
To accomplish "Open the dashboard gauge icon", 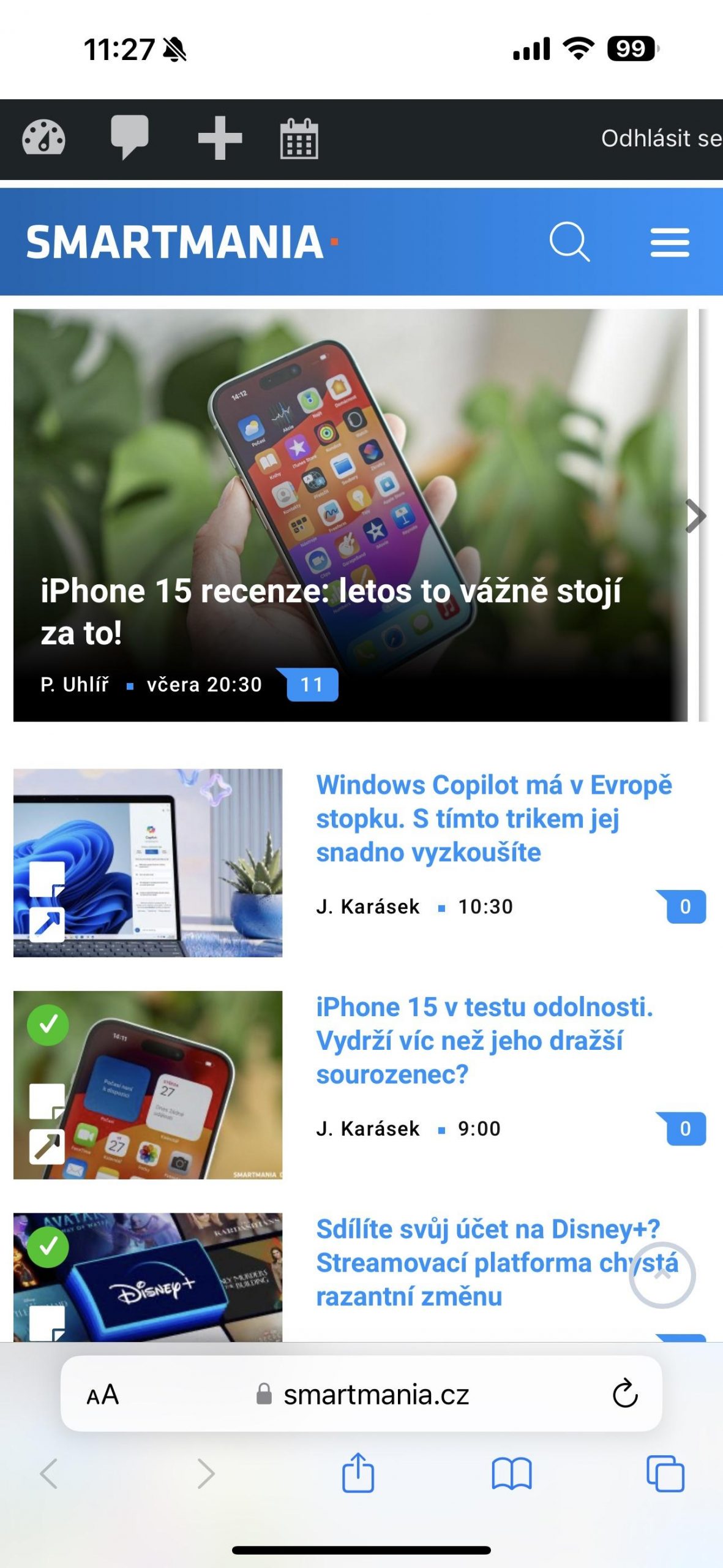I will point(43,137).
